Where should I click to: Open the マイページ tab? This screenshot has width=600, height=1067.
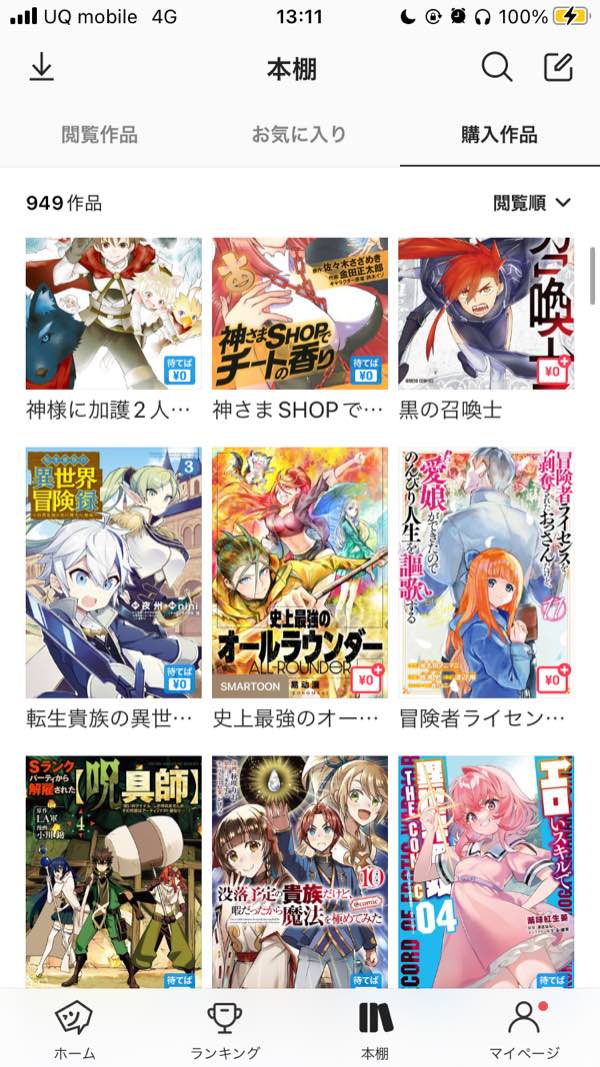coord(524,1030)
